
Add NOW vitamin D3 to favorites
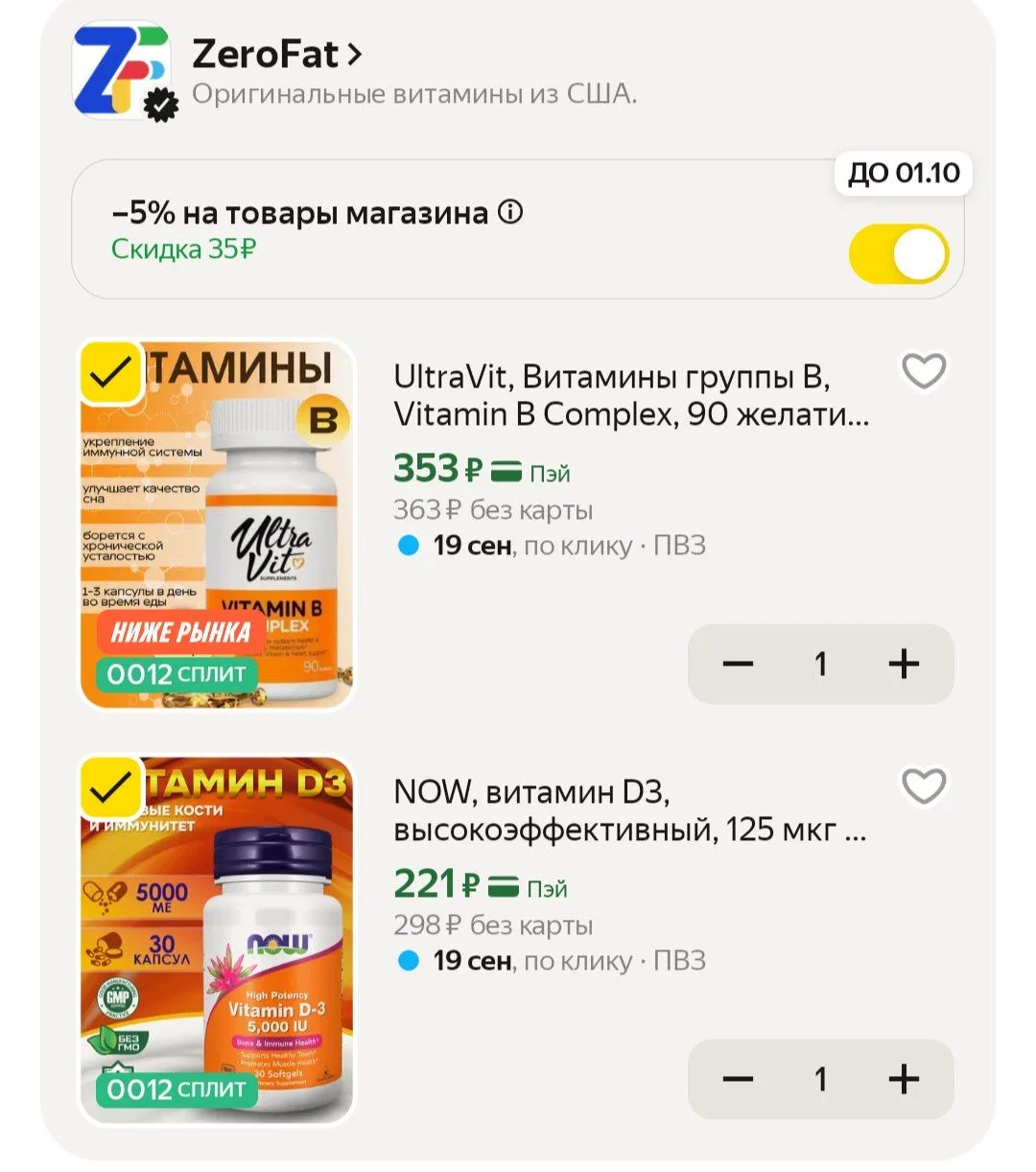924,786
